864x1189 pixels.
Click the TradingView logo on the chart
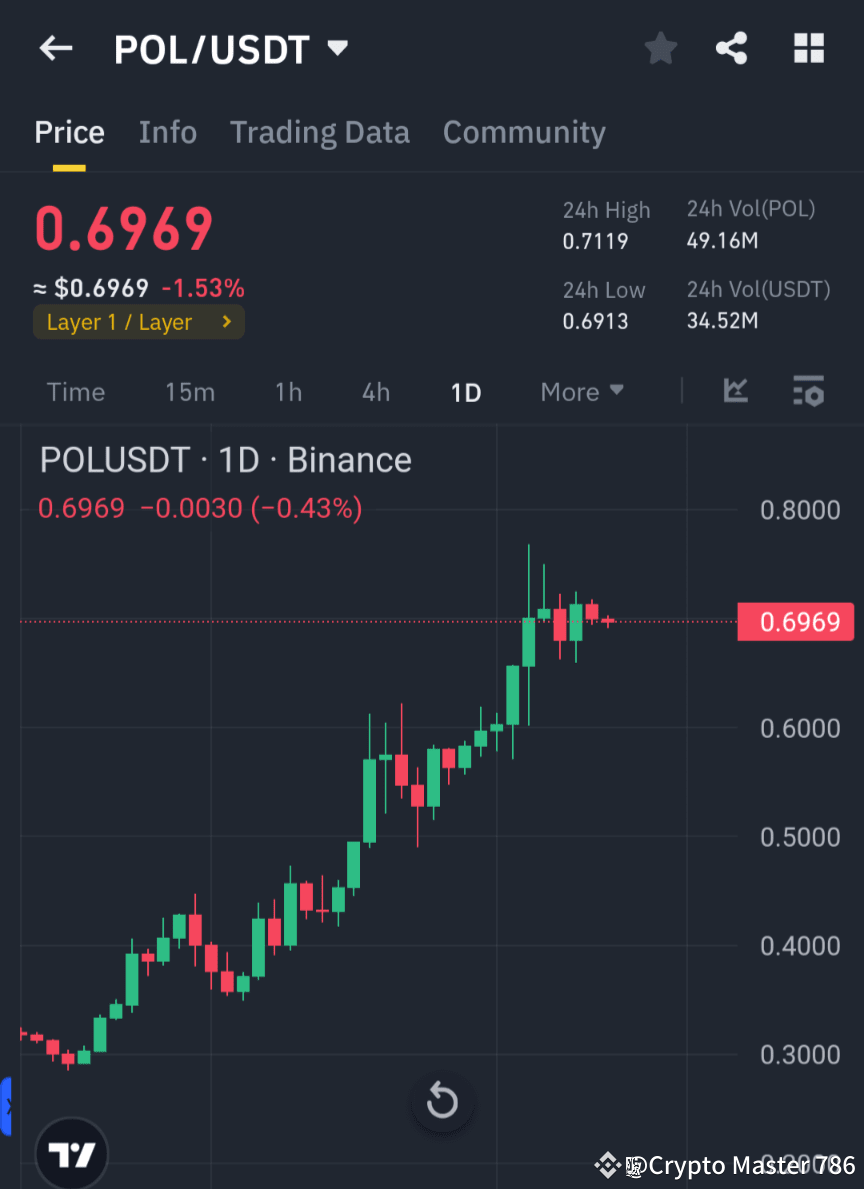[x=70, y=1152]
